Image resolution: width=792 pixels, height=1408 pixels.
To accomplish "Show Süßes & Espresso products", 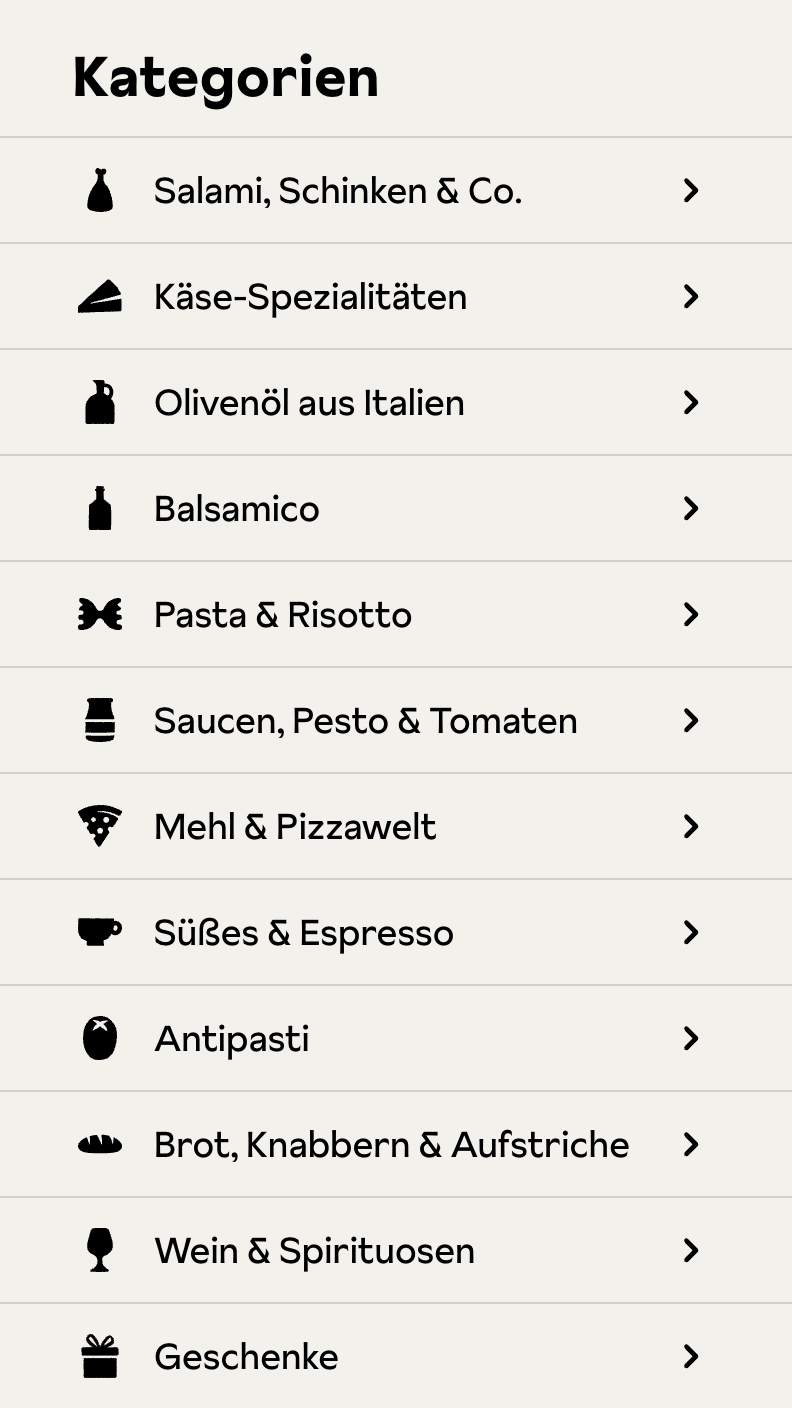I will coord(303,933).
